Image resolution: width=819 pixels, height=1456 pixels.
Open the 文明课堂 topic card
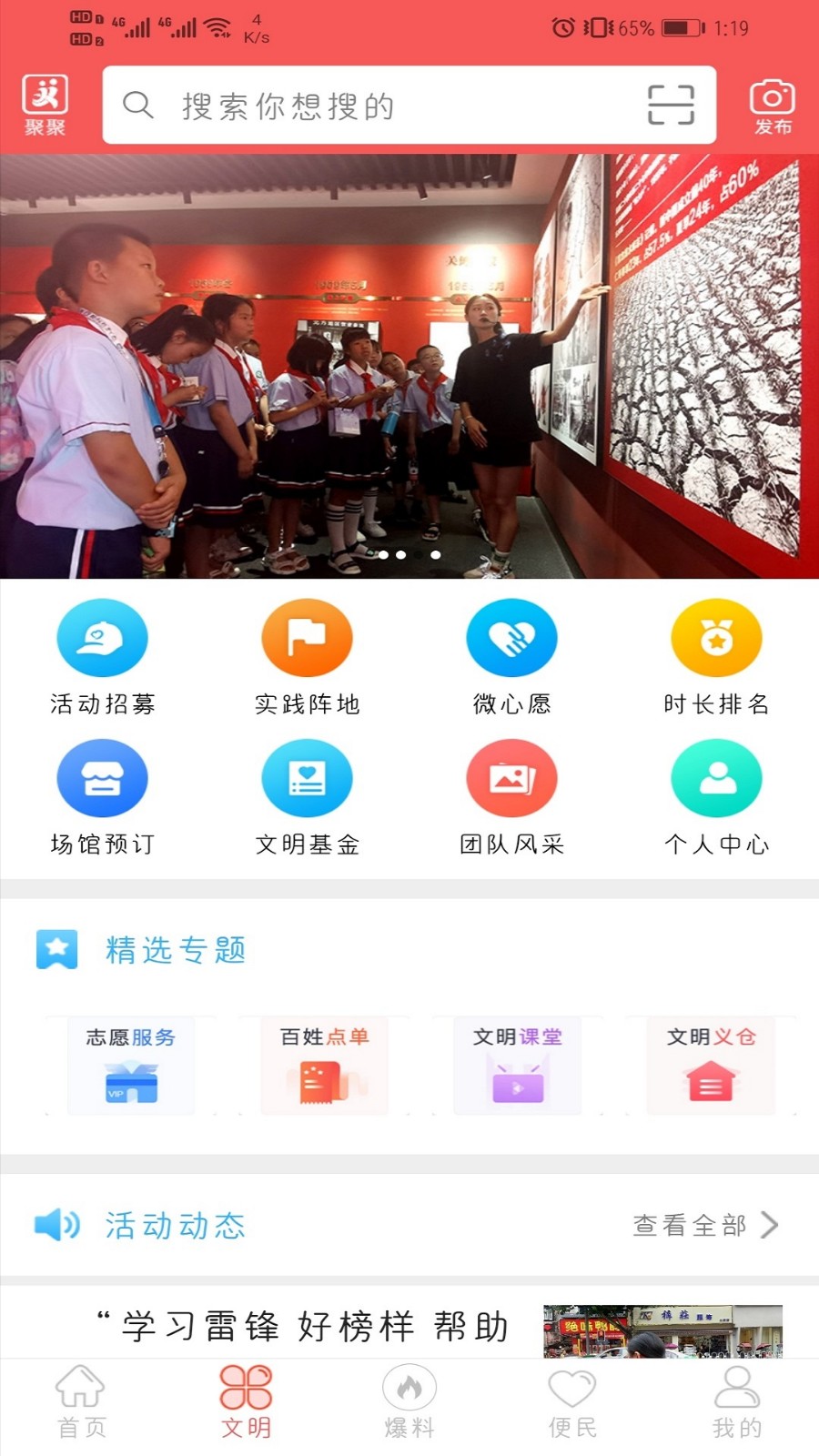(518, 1066)
